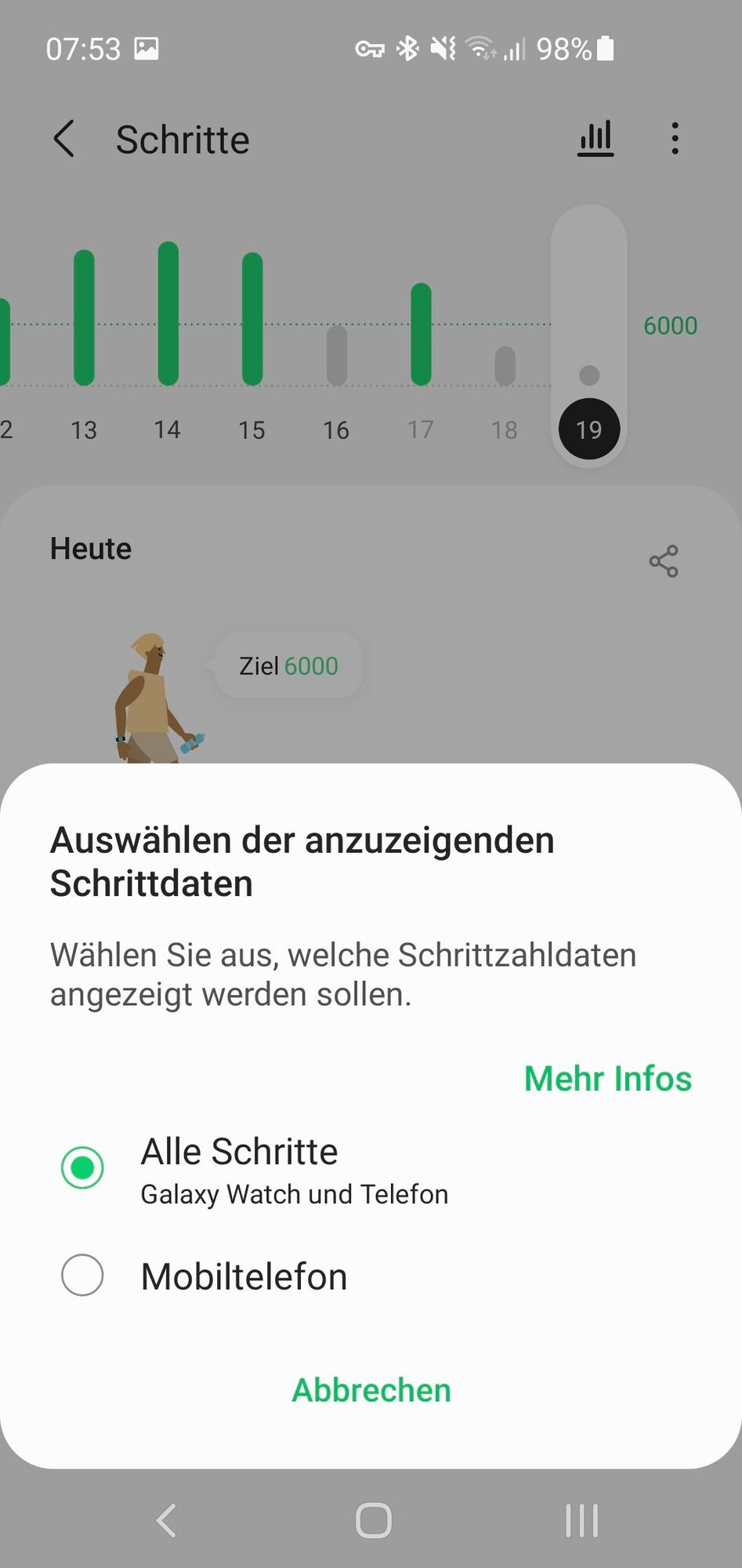Go to the home screen
Image resolution: width=742 pixels, height=1568 pixels.
pos(373,1520)
